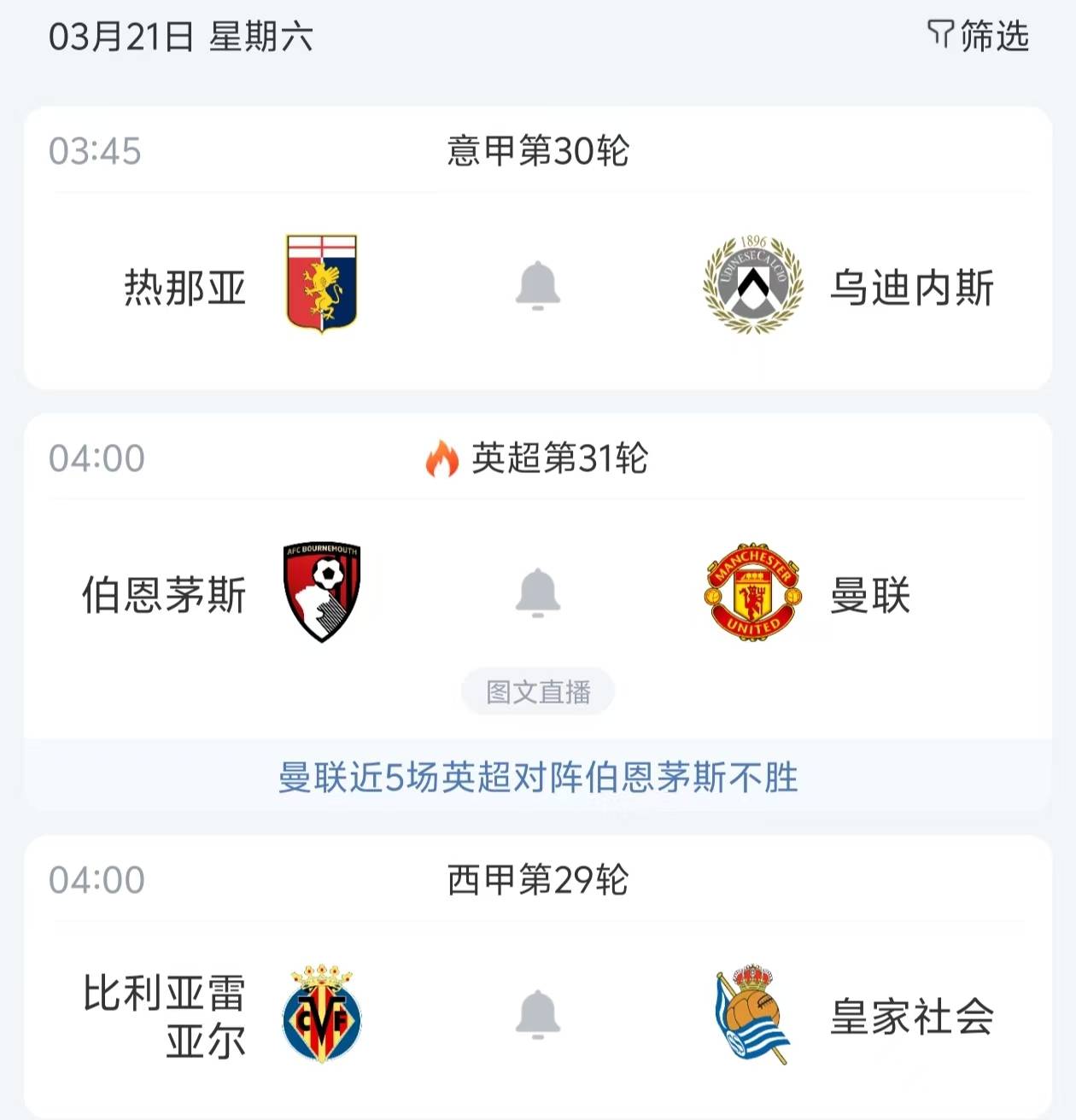Set reminder bell for 热那亚 vs 乌迪内斯

[x=538, y=286]
